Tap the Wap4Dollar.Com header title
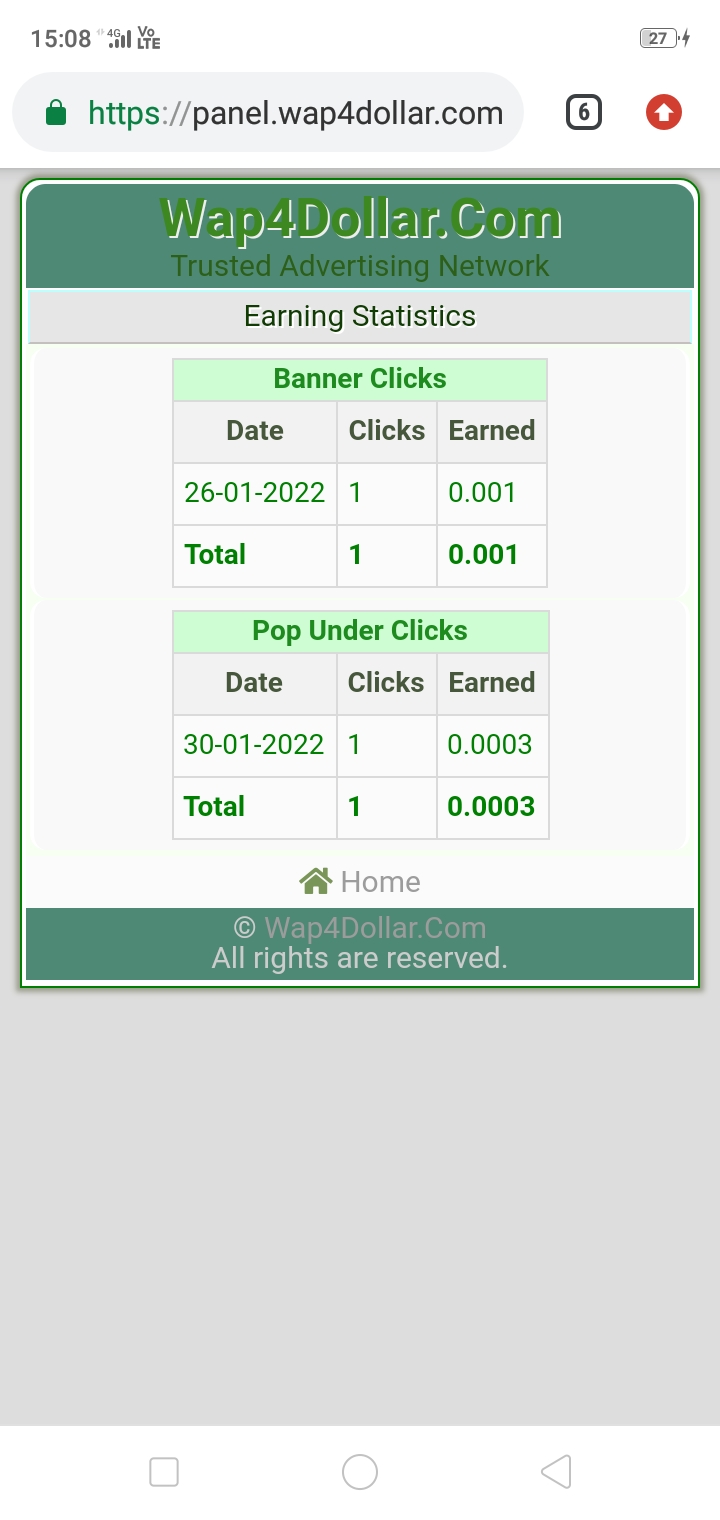720x1520 pixels. click(360, 219)
